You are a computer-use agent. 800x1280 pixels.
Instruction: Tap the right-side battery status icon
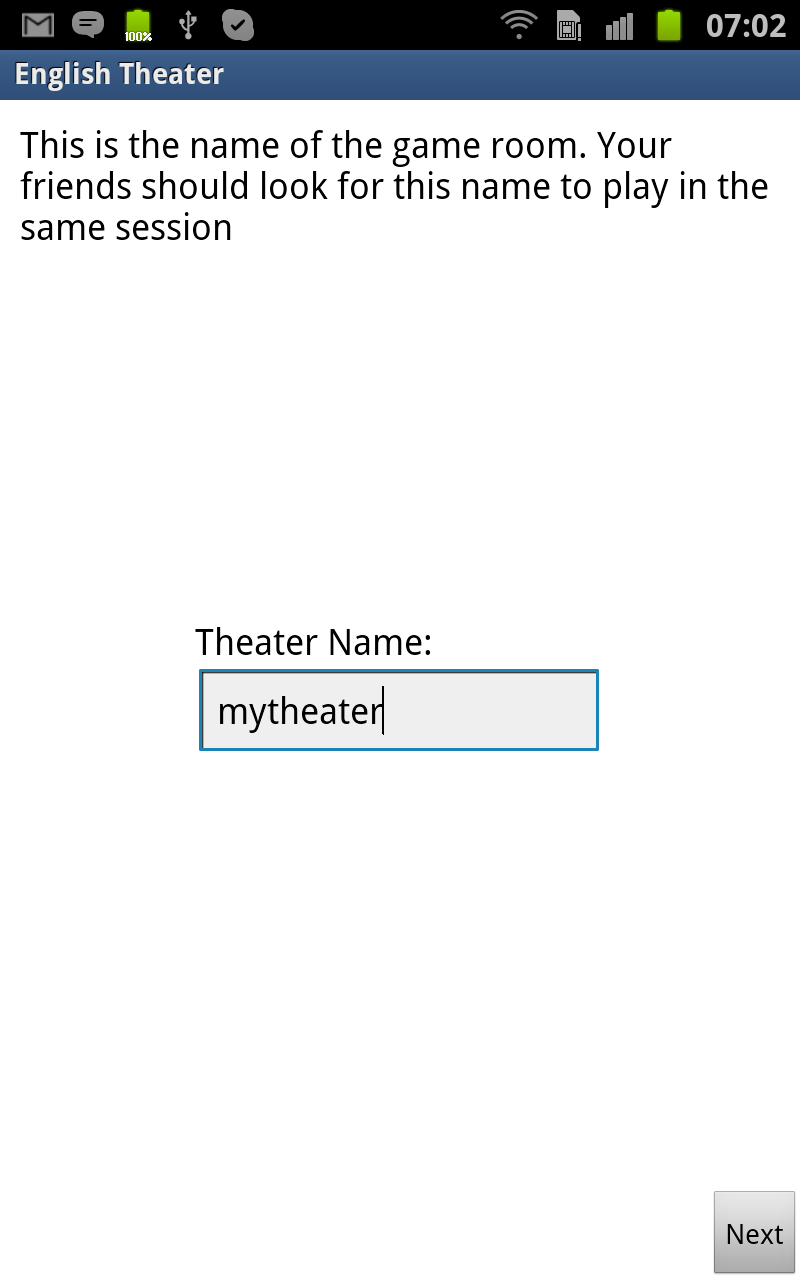click(668, 24)
